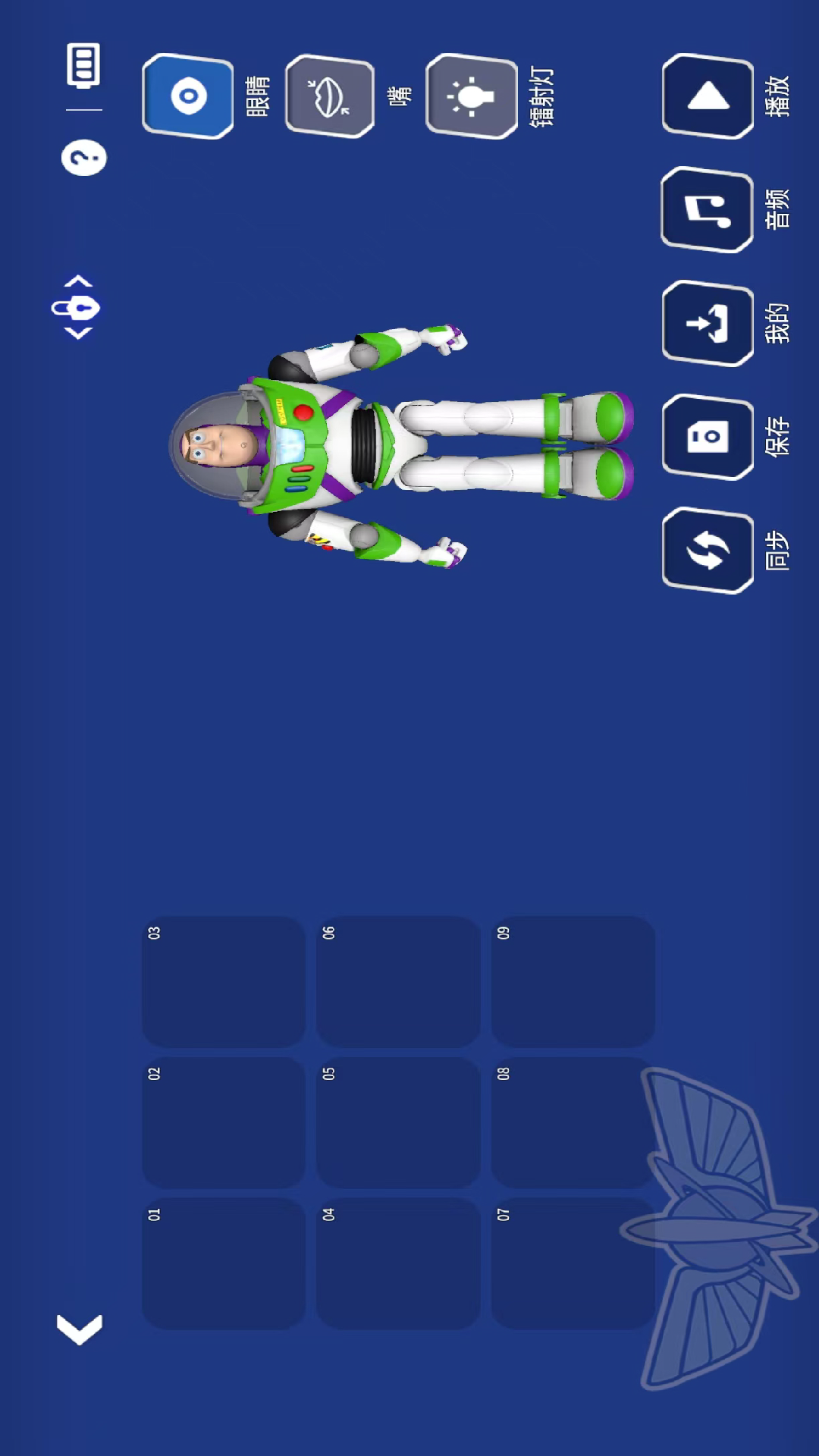Viewport: 819px width, 1456px height.
Task: Tap the rotate model icon
Action: pos(77,307)
